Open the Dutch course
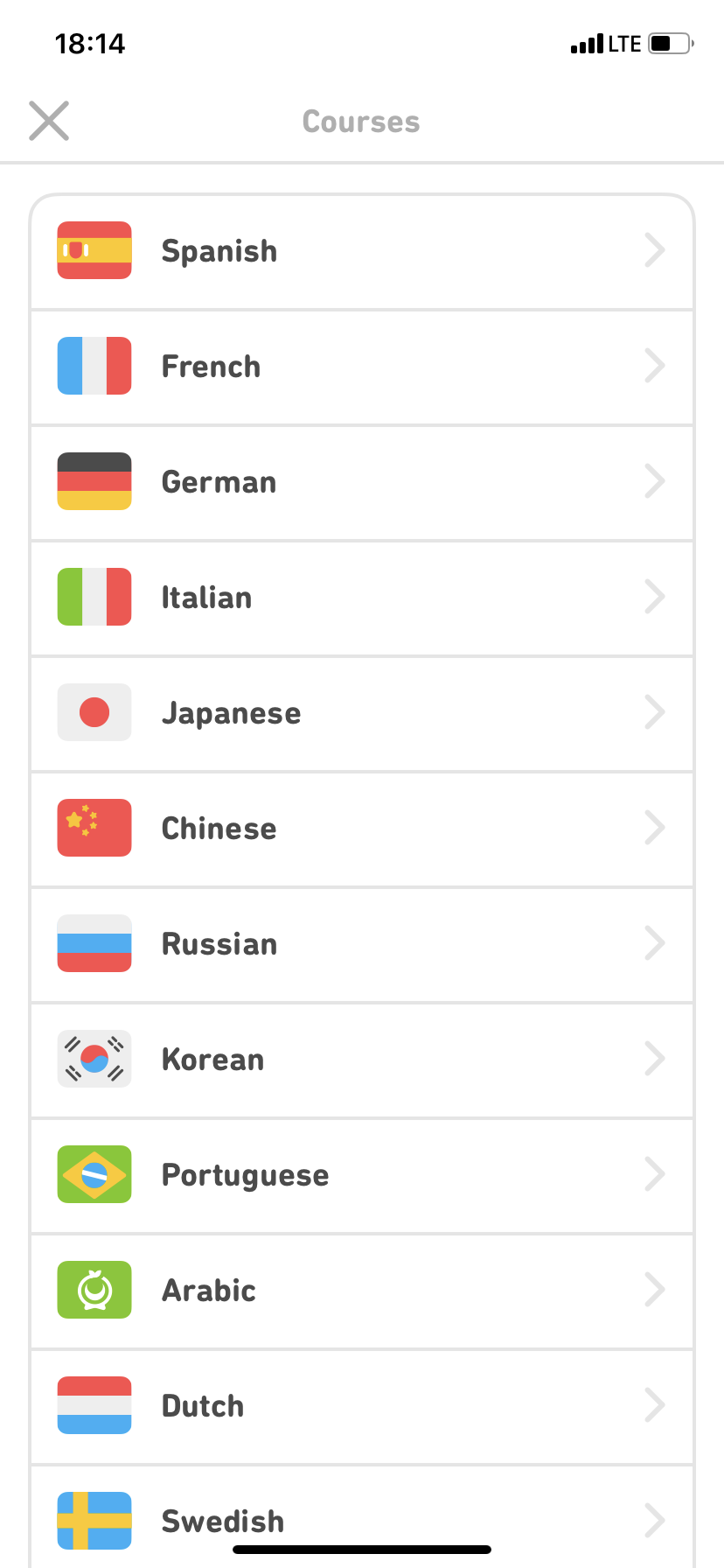This screenshot has height=1568, width=724. click(x=362, y=1406)
